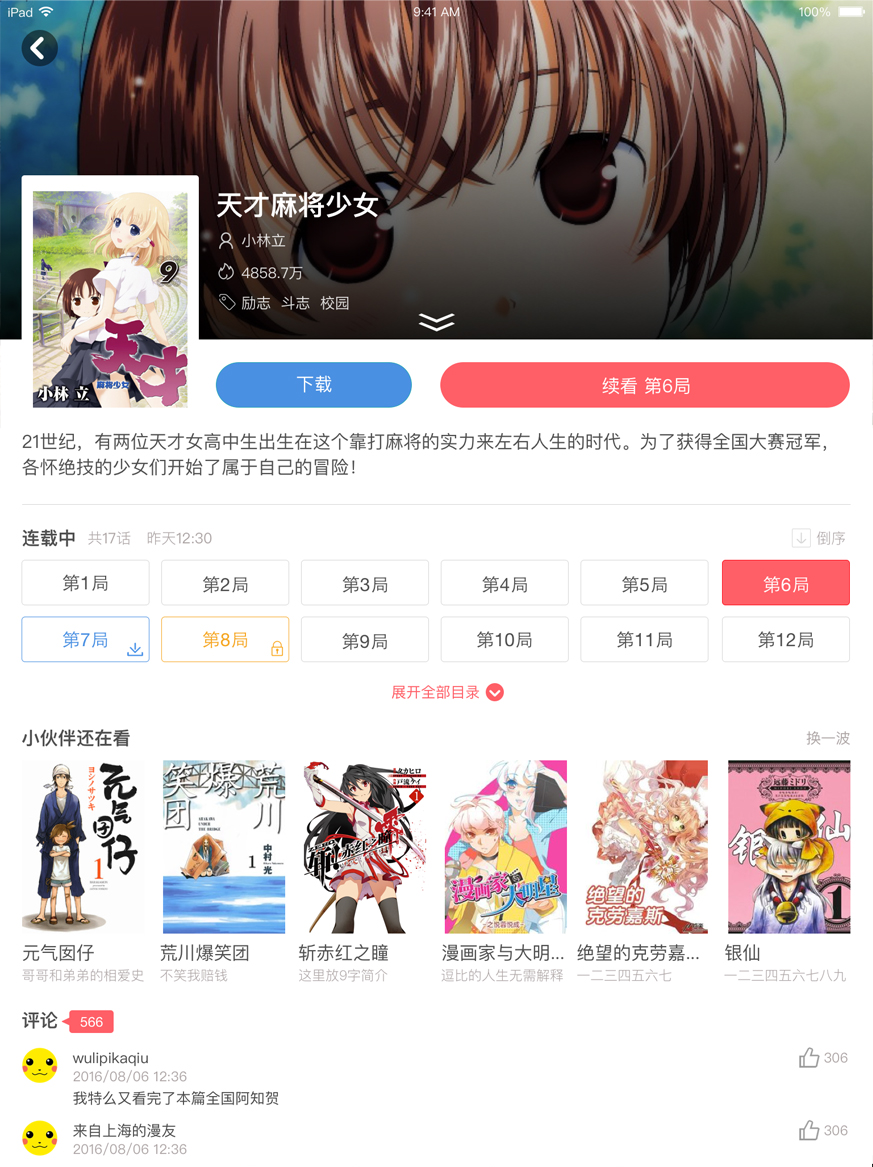Go back using the top-left arrow
This screenshot has height=1167, width=873.
(39, 47)
